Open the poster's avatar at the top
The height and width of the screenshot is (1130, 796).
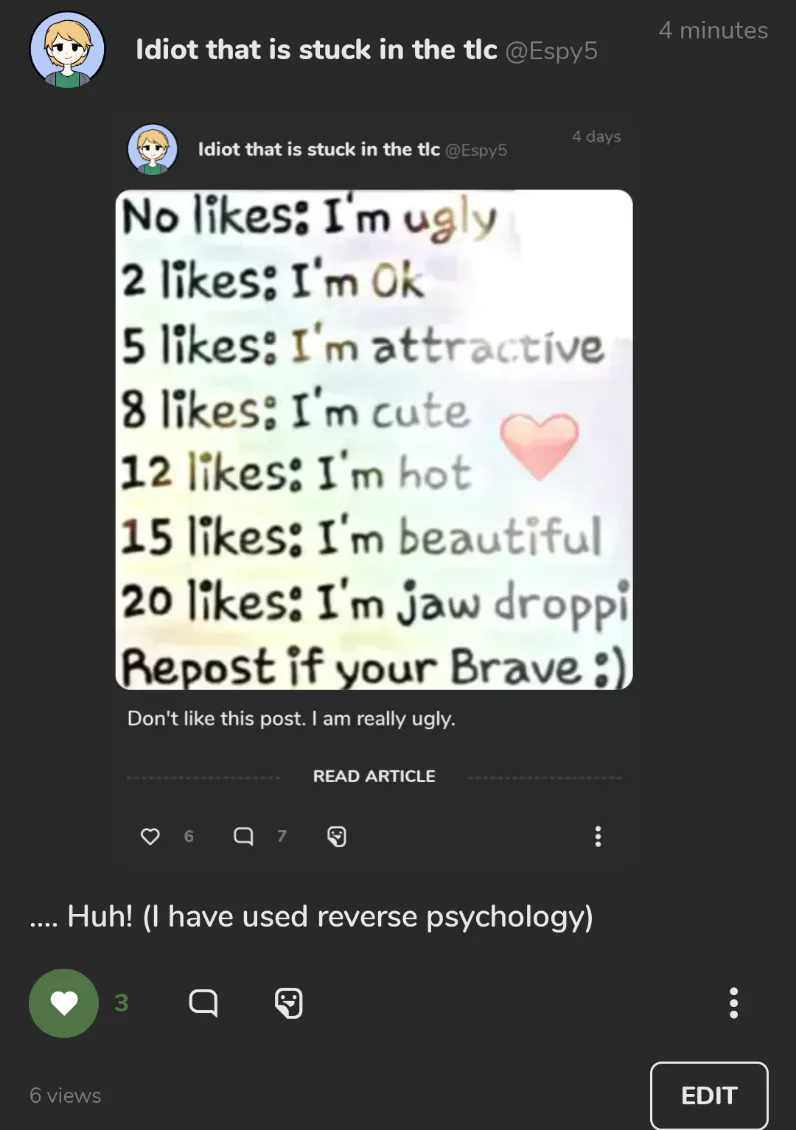click(68, 51)
